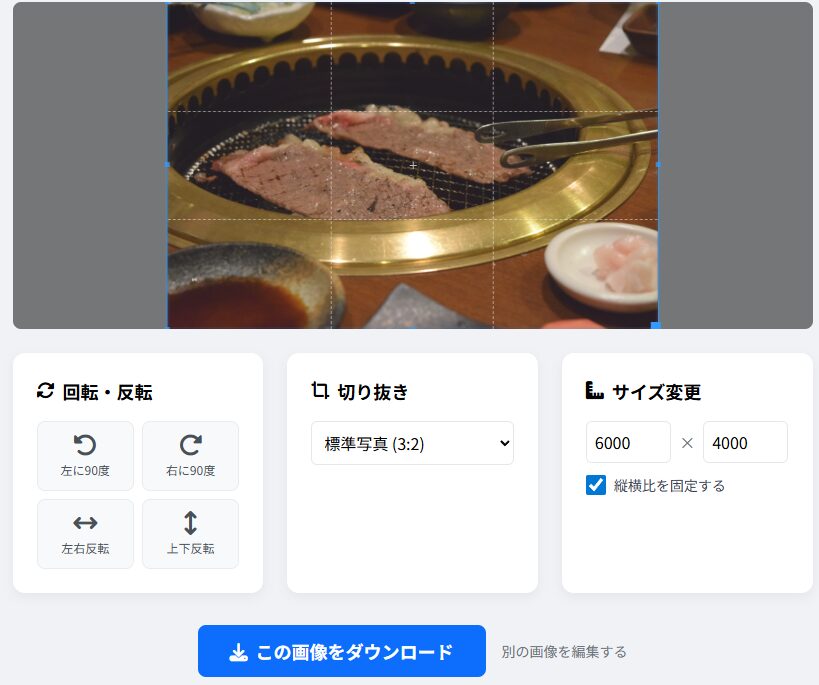The width and height of the screenshot is (819, 685).
Task: Rotate the image right 90 degrees
Action: pyautogui.click(x=190, y=455)
